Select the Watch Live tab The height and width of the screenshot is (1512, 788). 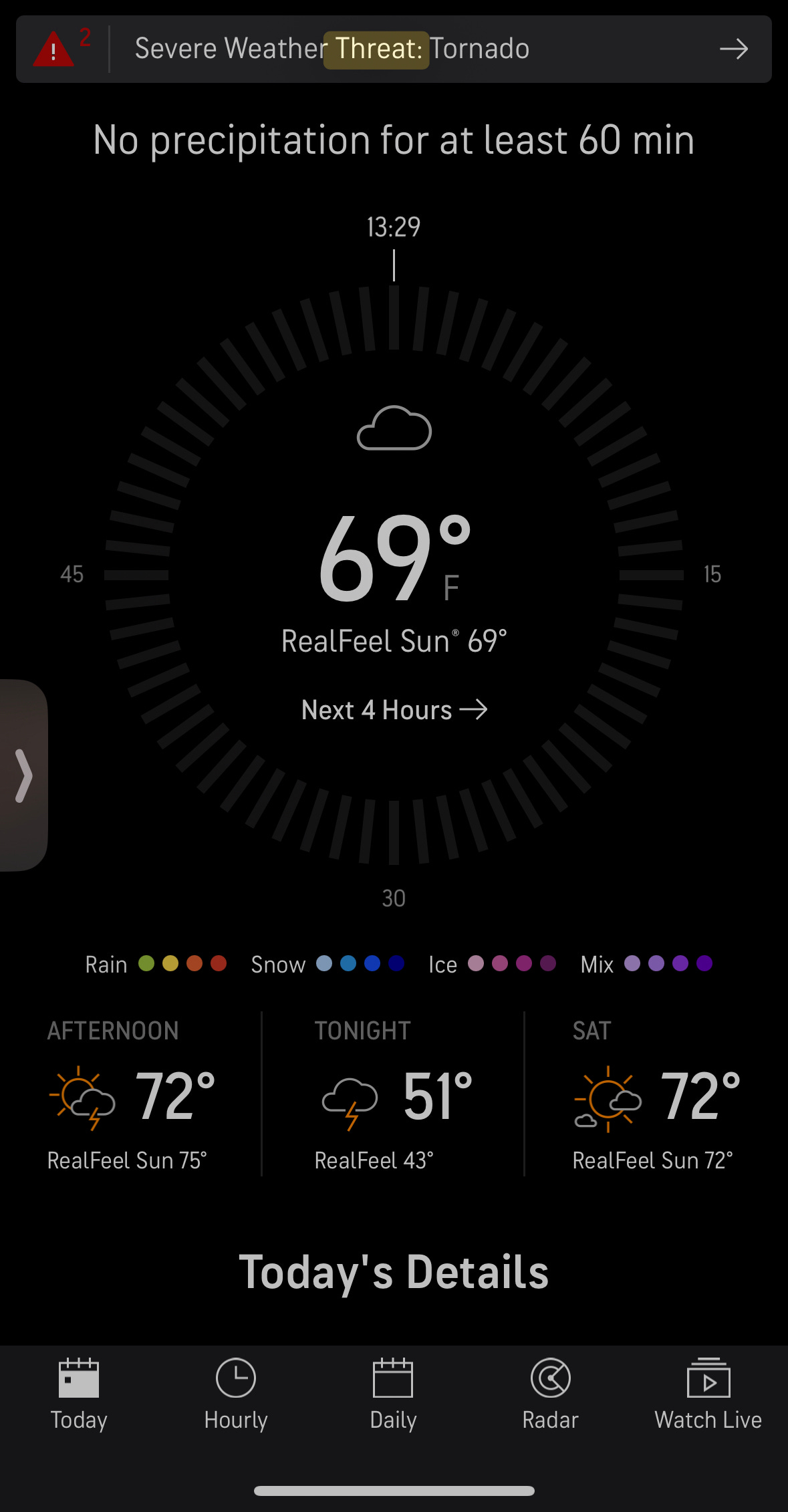coord(708,1394)
